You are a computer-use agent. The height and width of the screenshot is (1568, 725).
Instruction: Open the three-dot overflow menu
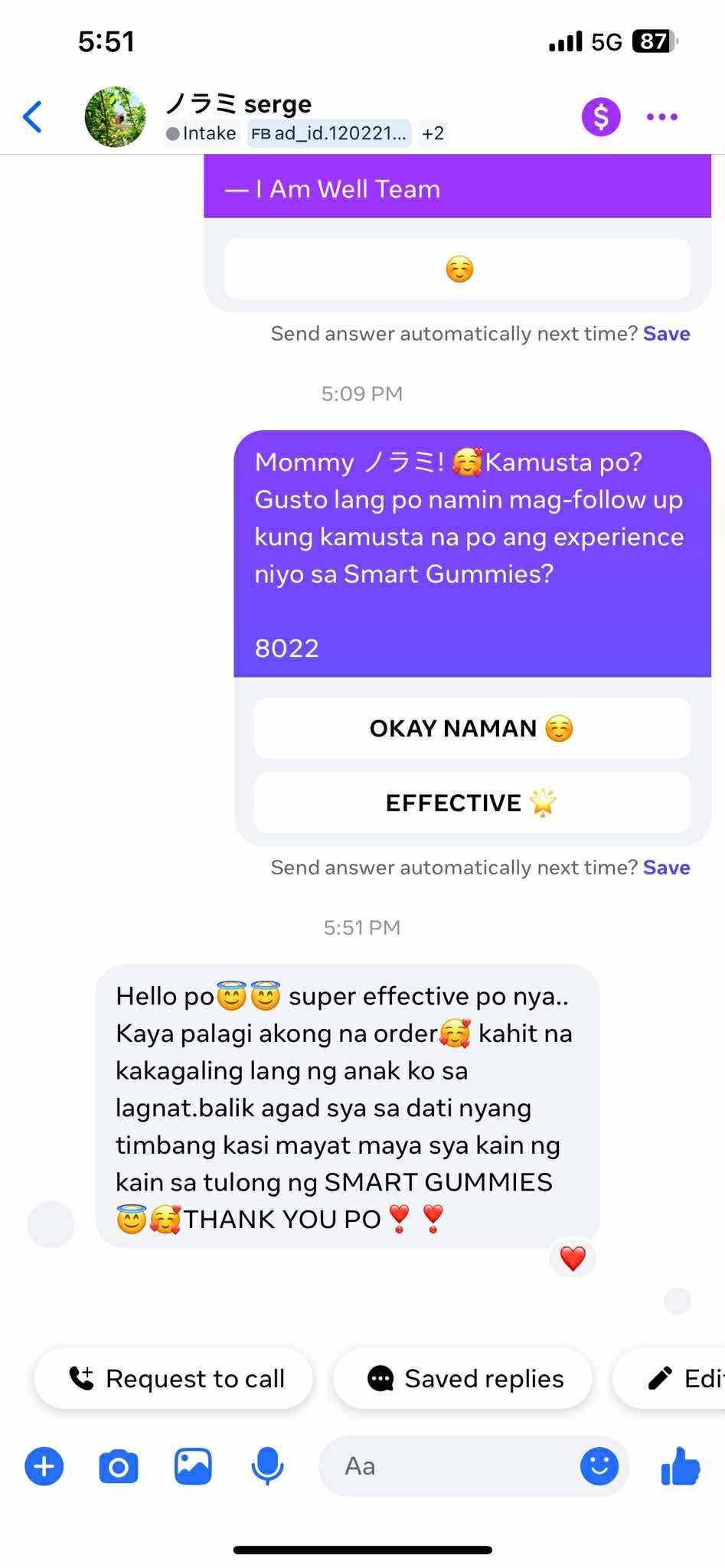[x=661, y=117]
